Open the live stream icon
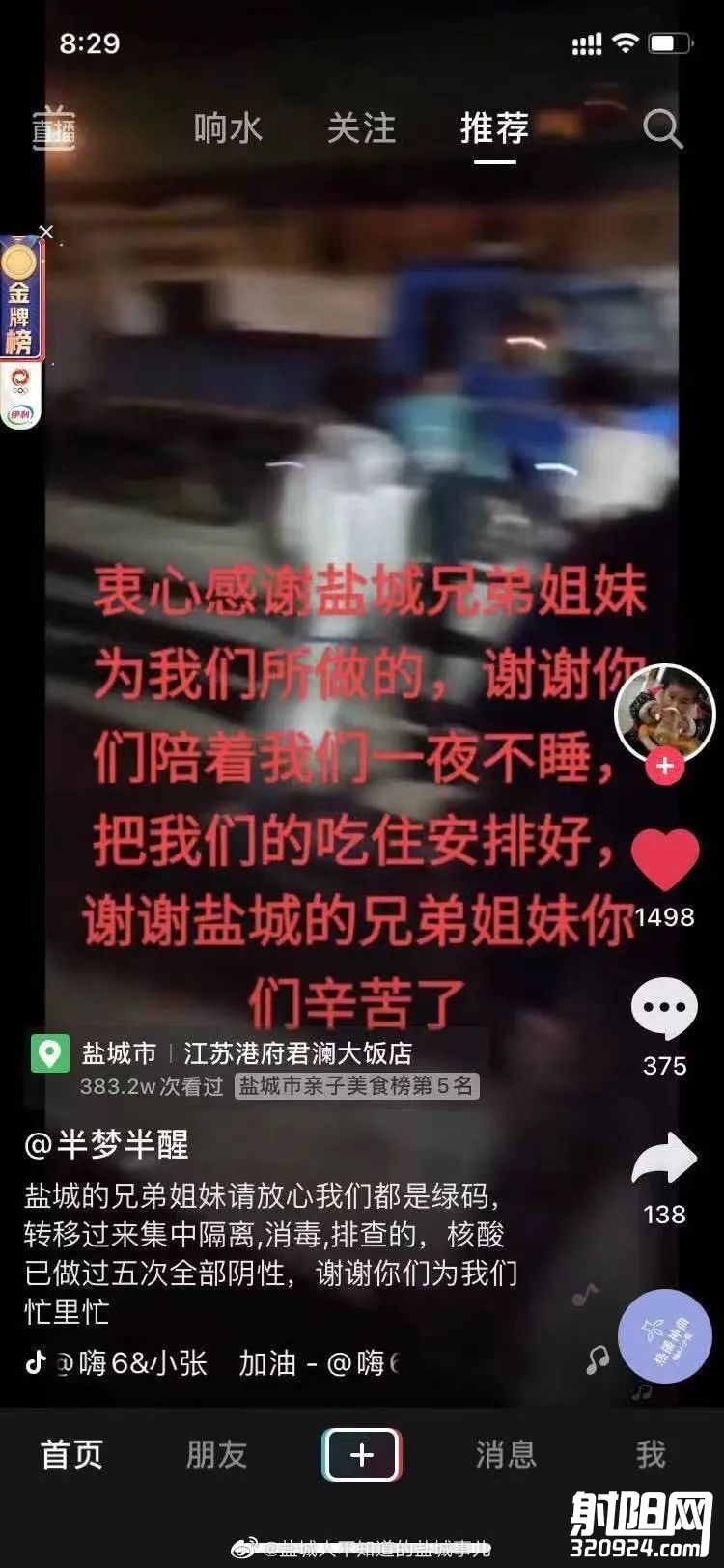This screenshot has height=1568, width=724. (53, 129)
